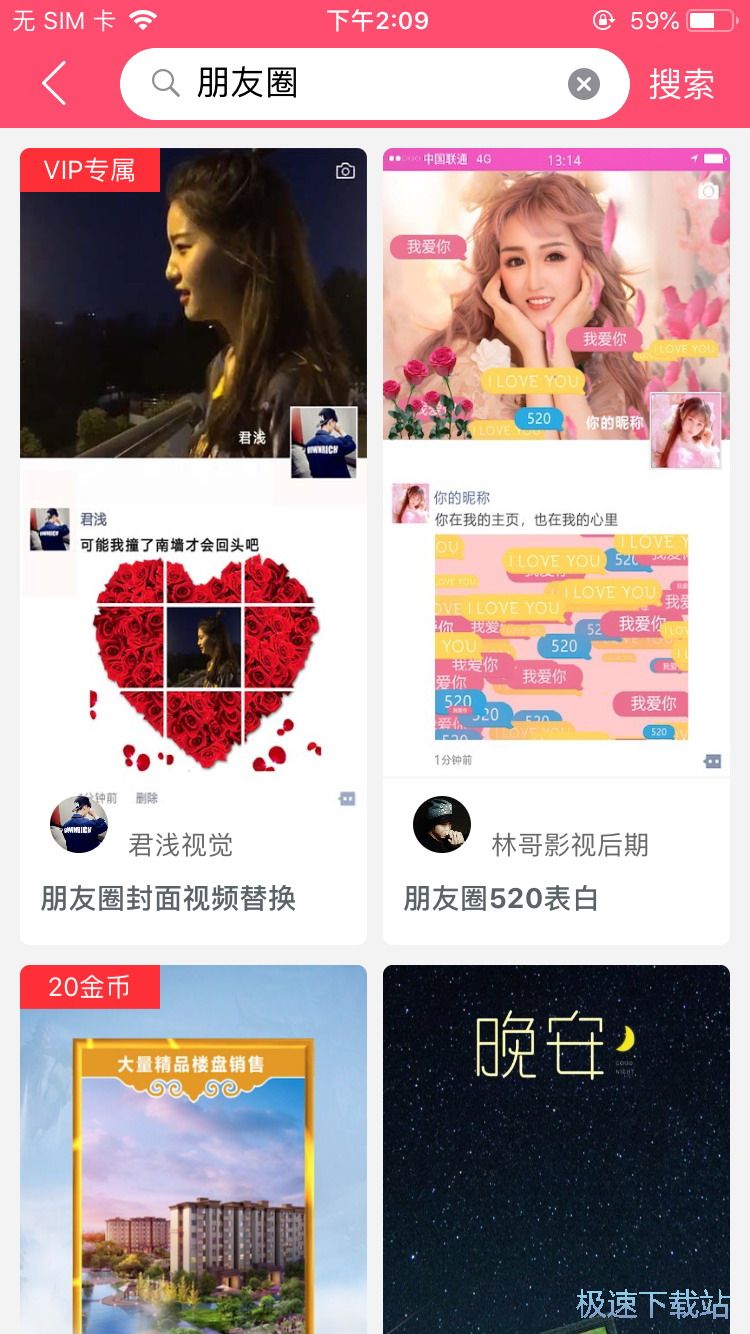Tap the 搜索 button
The height and width of the screenshot is (1334, 750).
681,84
